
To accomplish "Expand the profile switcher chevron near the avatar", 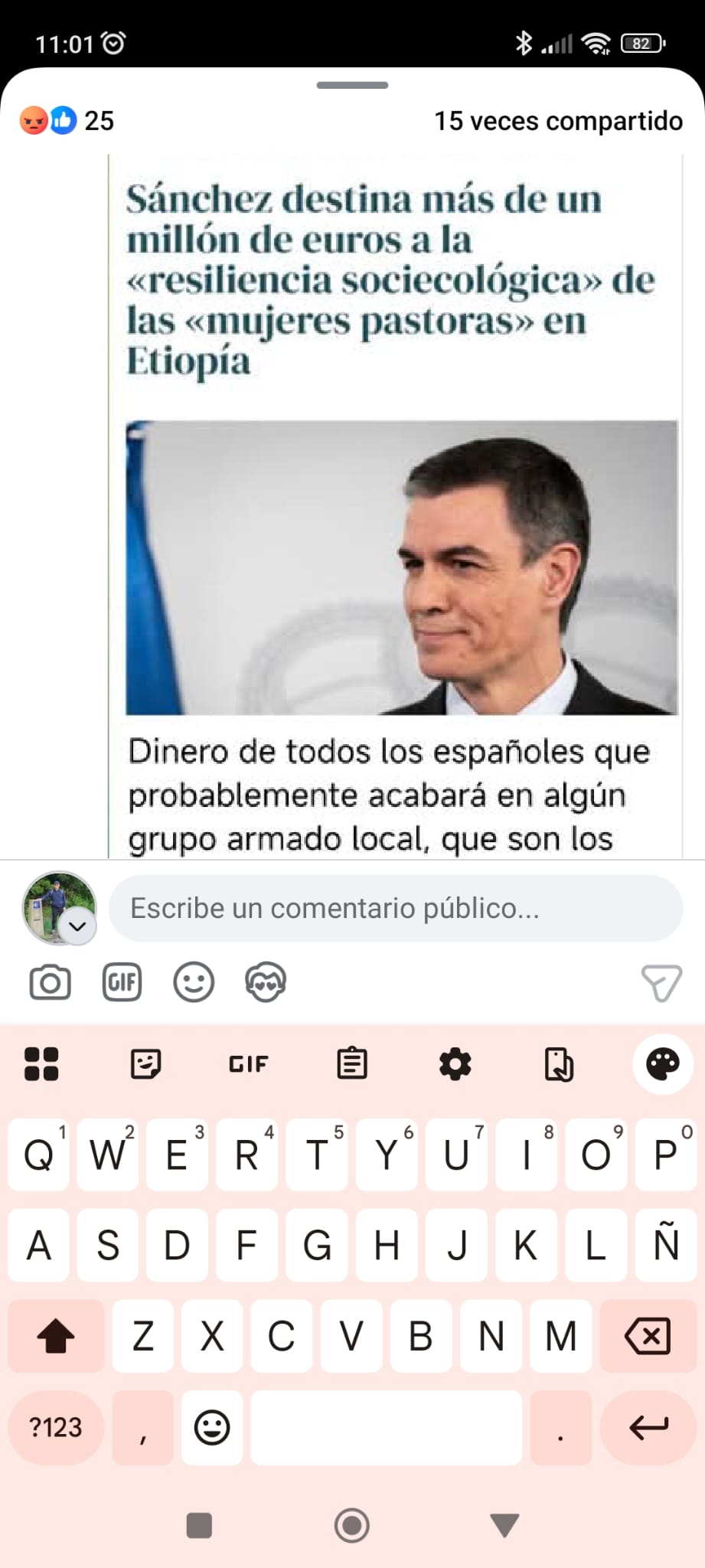I will pos(77,928).
